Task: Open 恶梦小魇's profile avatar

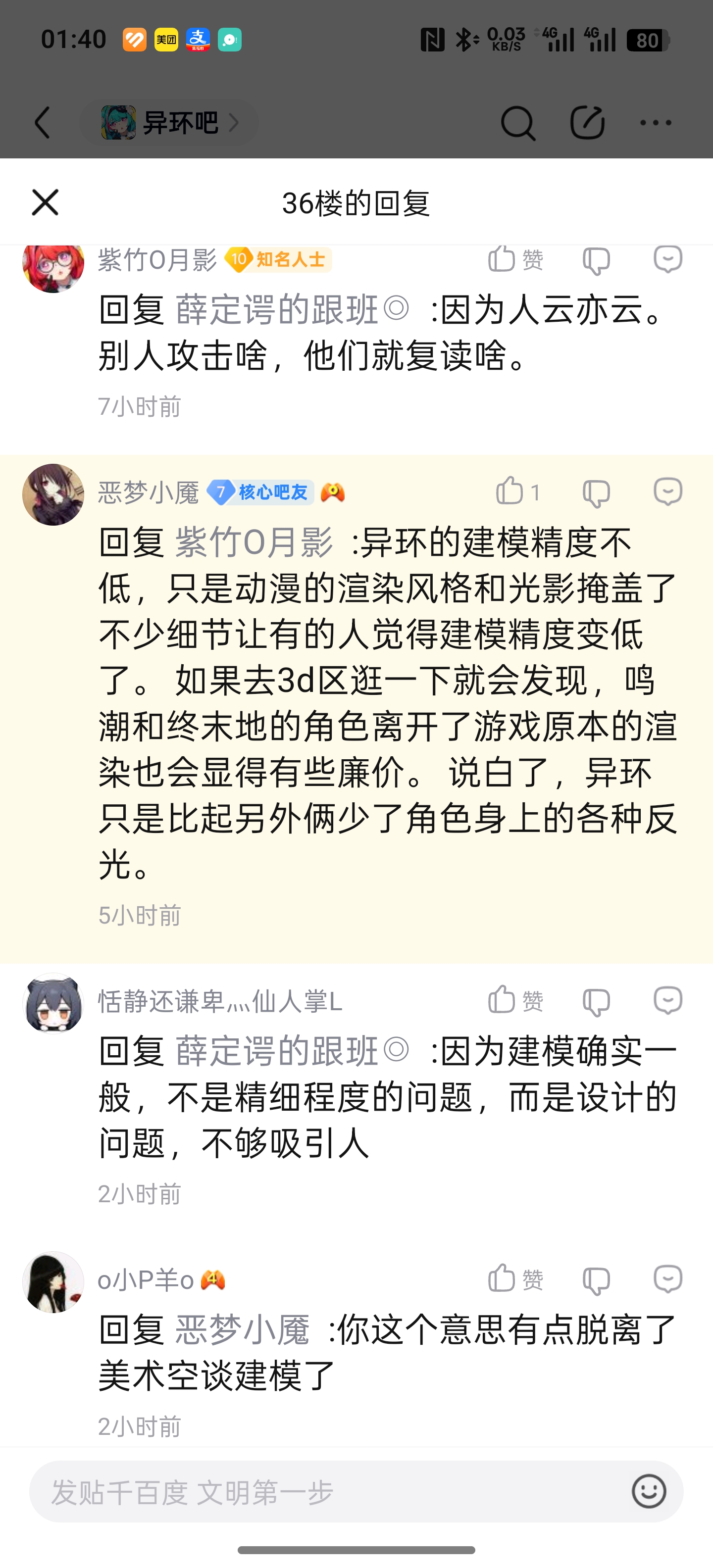Action: (x=53, y=494)
